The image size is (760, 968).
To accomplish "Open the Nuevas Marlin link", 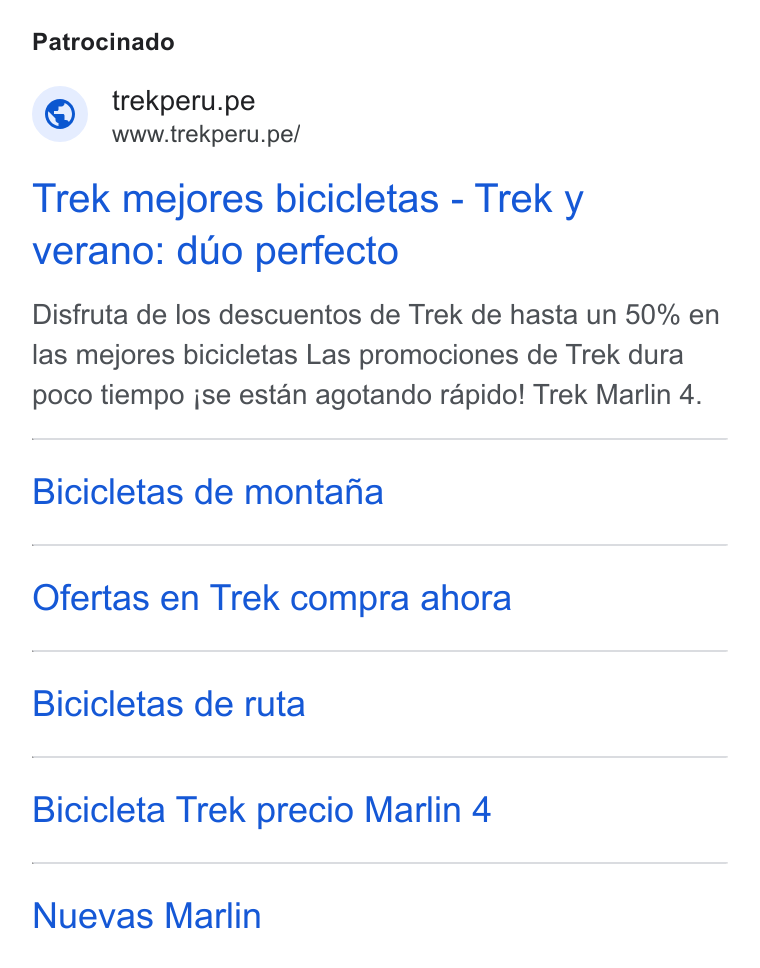I will (146, 916).
